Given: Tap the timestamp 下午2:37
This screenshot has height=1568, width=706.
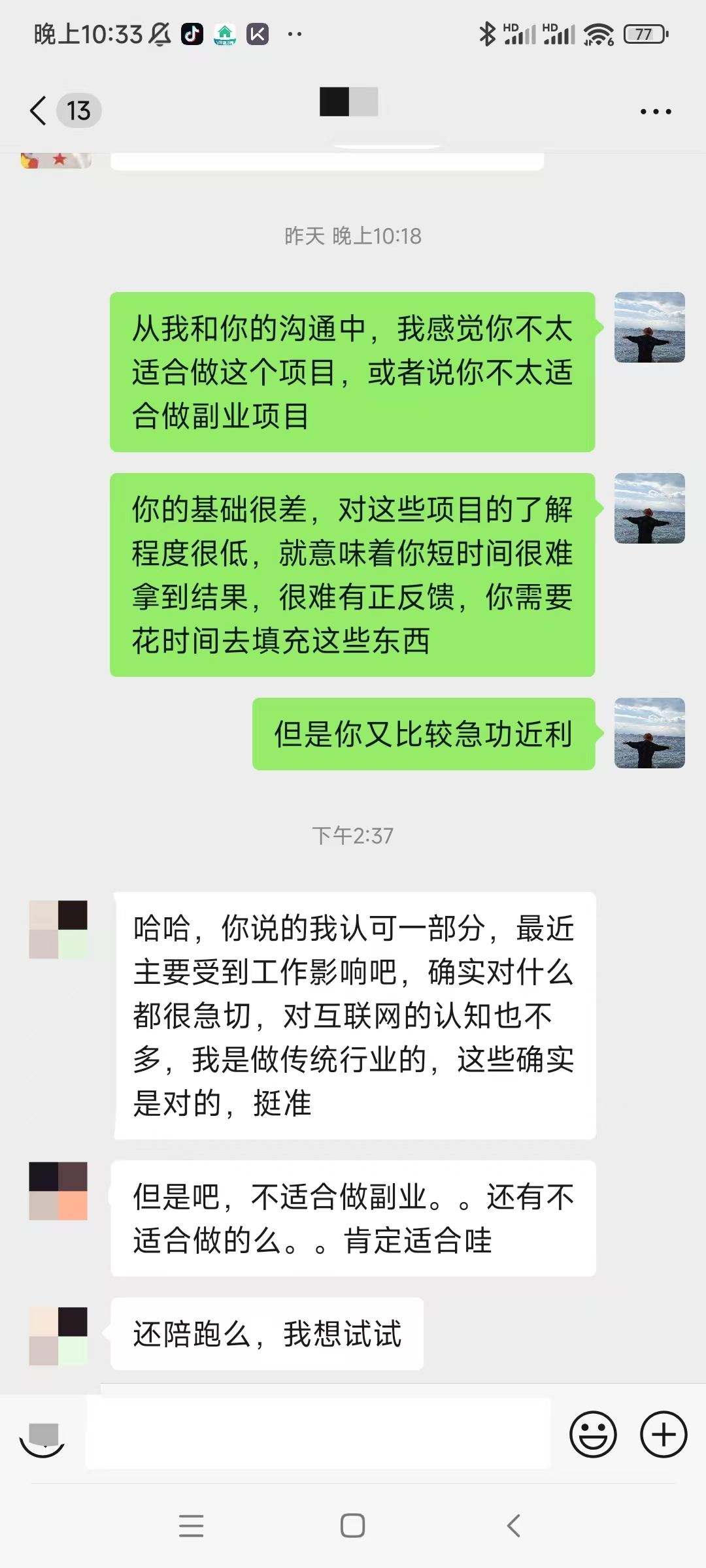Looking at the screenshot, I should 353,835.
